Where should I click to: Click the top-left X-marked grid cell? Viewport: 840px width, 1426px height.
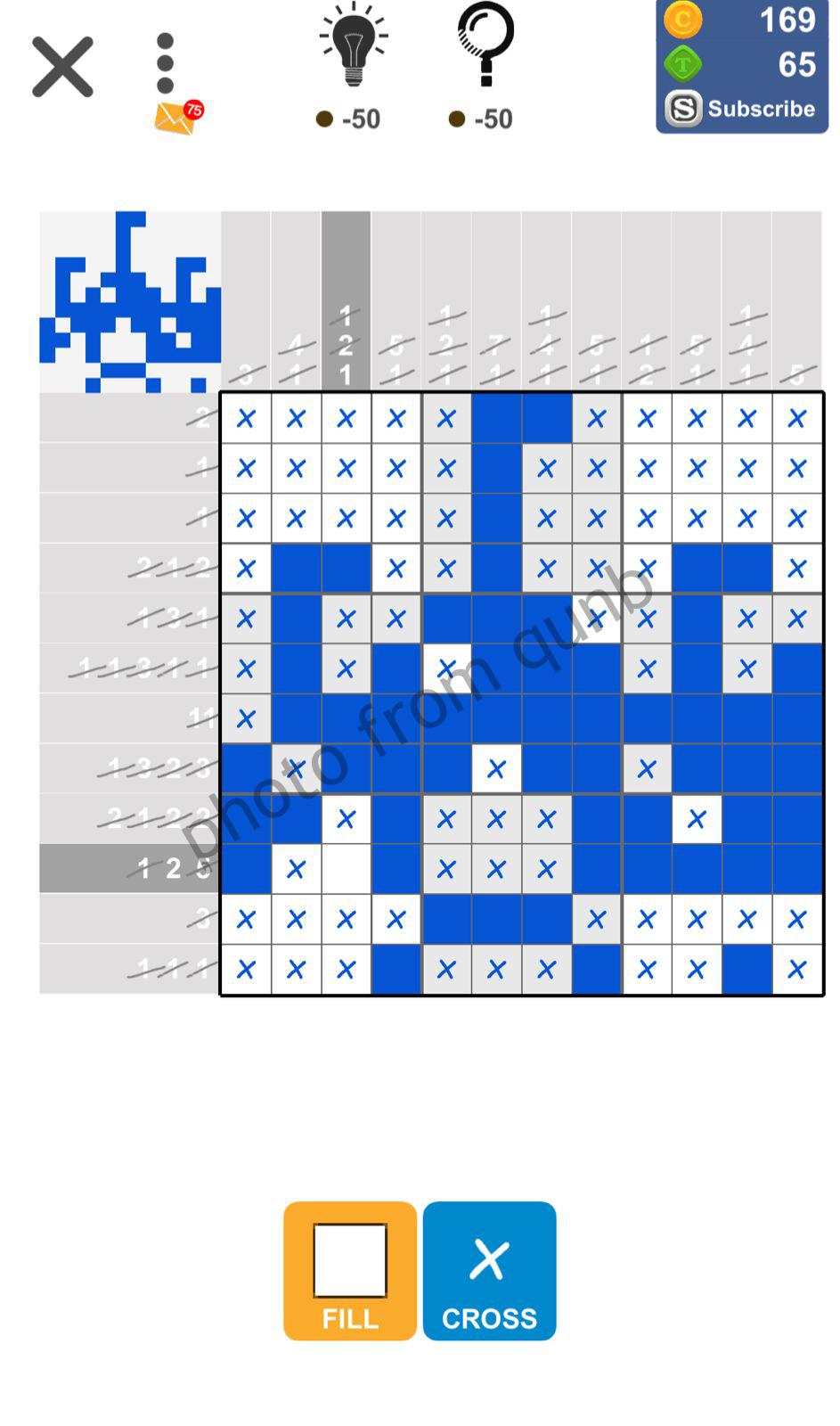tap(246, 417)
